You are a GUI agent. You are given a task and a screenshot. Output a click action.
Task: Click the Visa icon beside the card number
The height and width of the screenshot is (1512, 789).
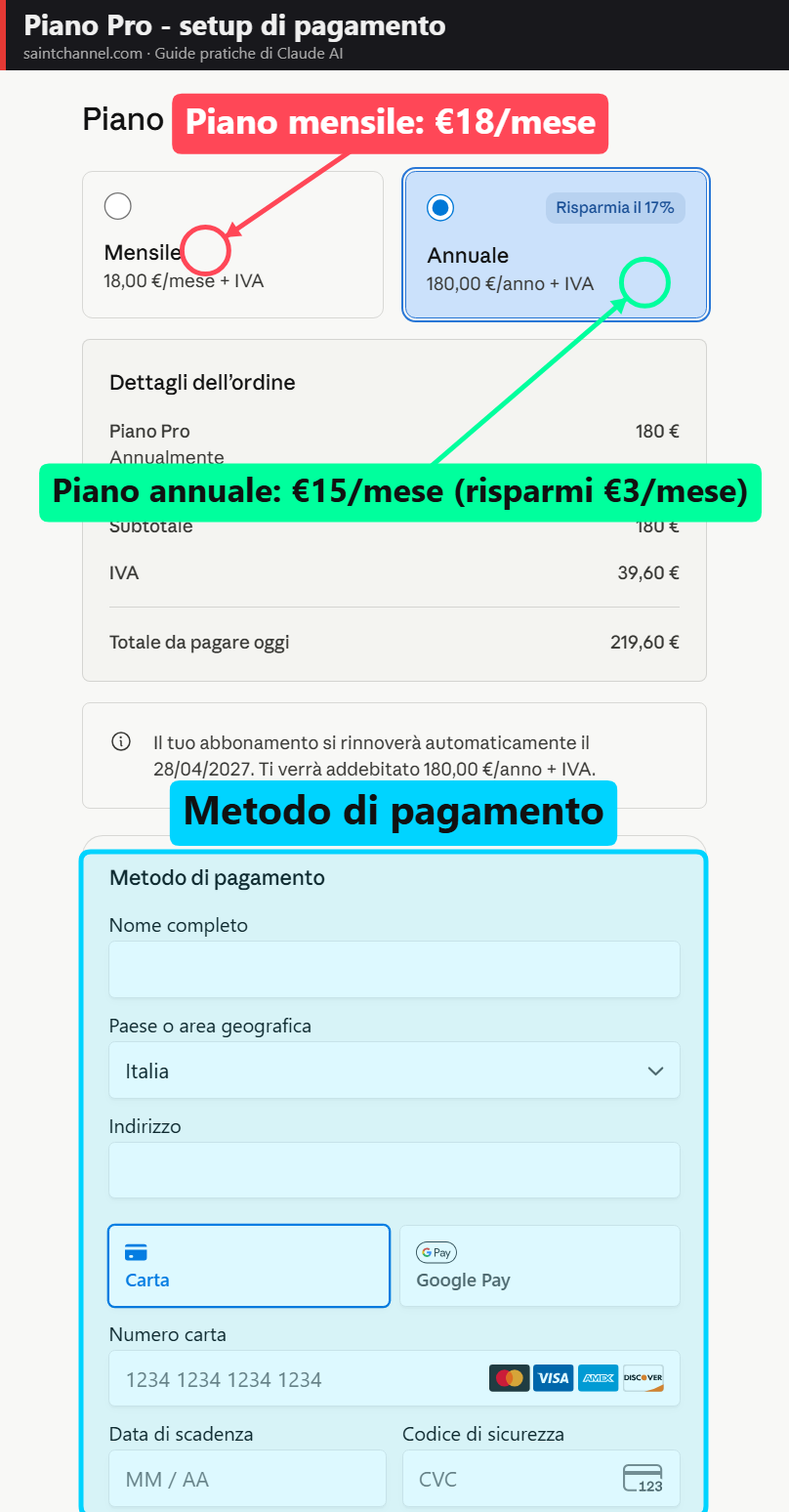(553, 1377)
